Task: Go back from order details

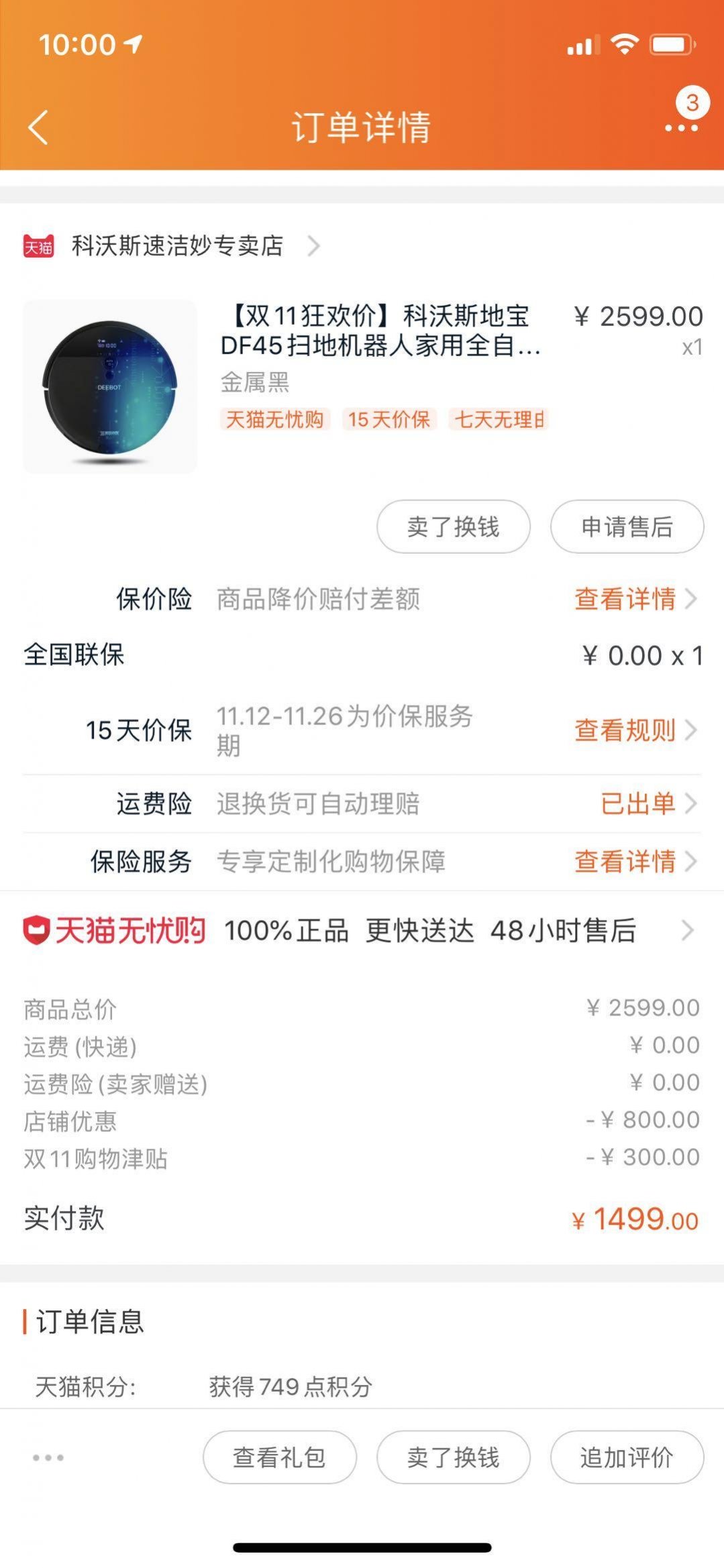Action: (38, 127)
